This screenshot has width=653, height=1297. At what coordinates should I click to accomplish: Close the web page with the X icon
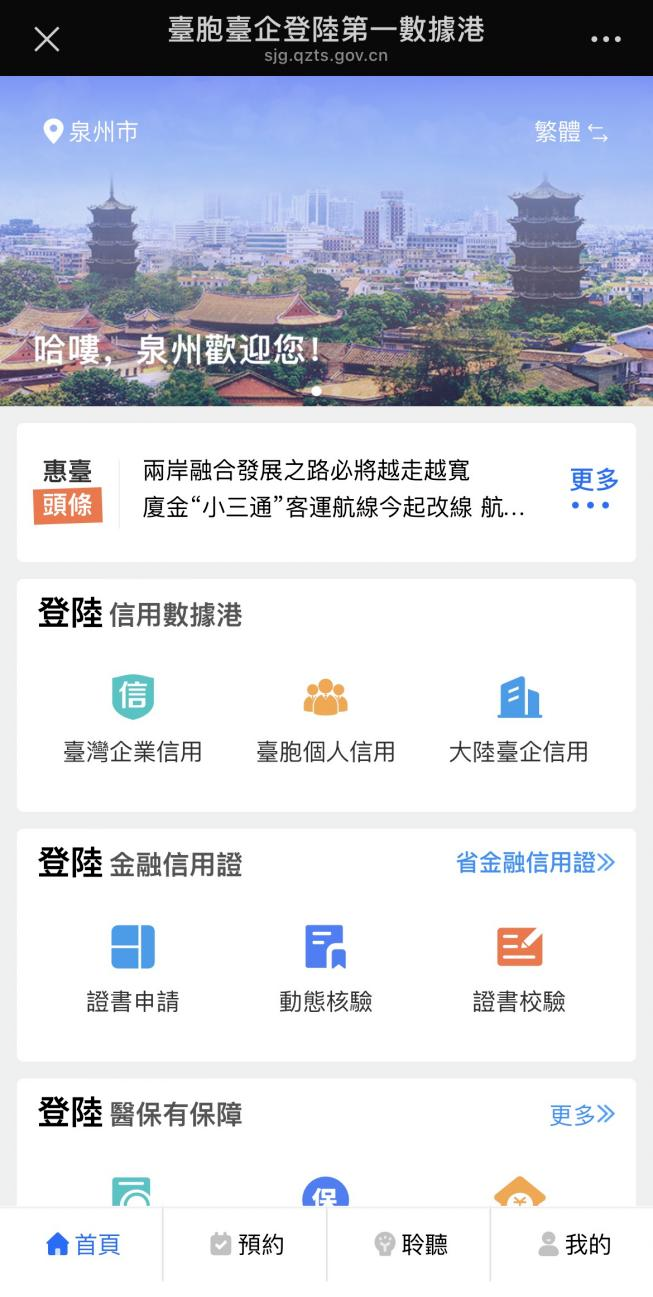coord(47,39)
